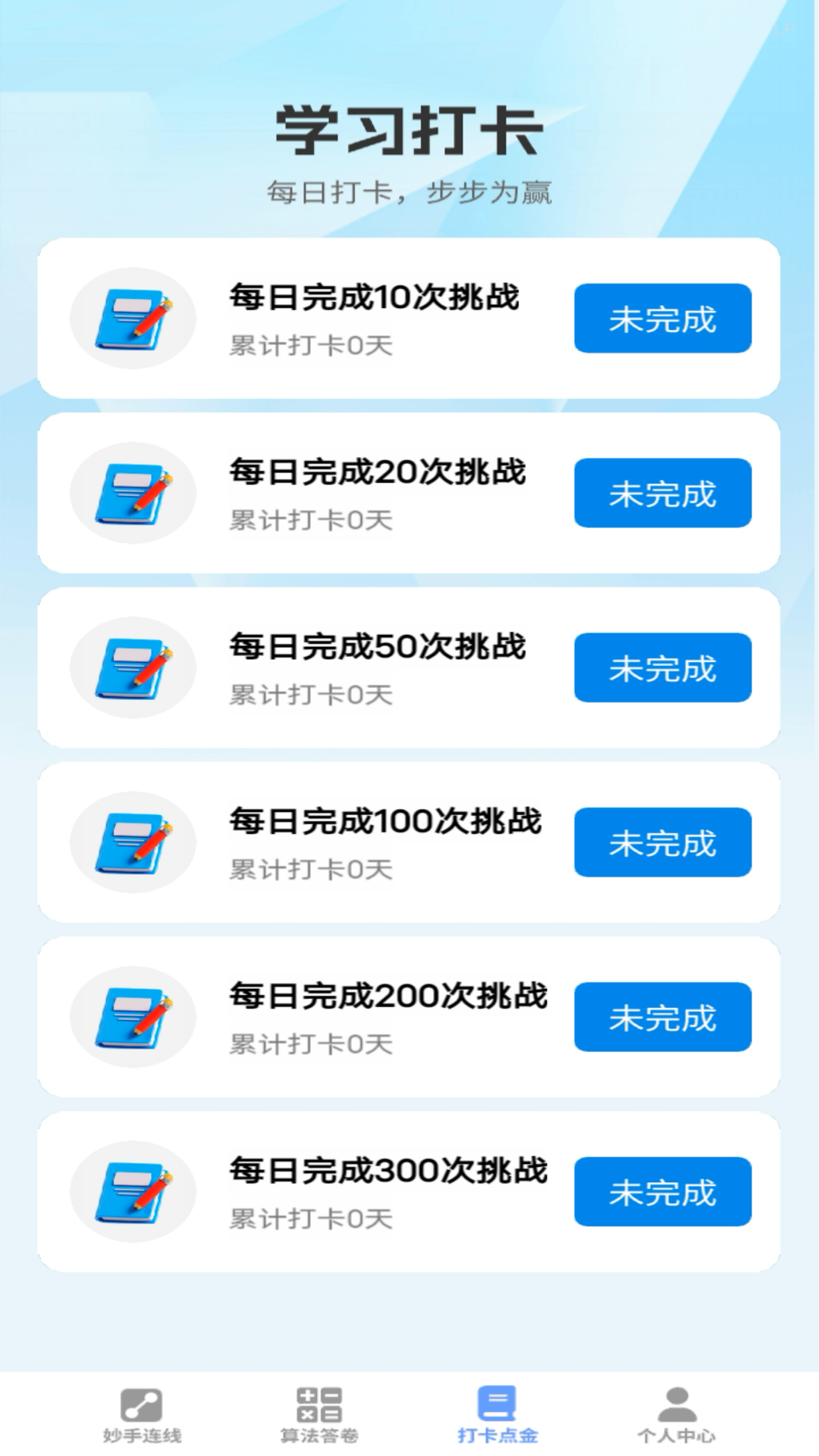Screen dimensions: 819x1456
Task: Click 未完成 for 100次挑战
Action: (662, 842)
